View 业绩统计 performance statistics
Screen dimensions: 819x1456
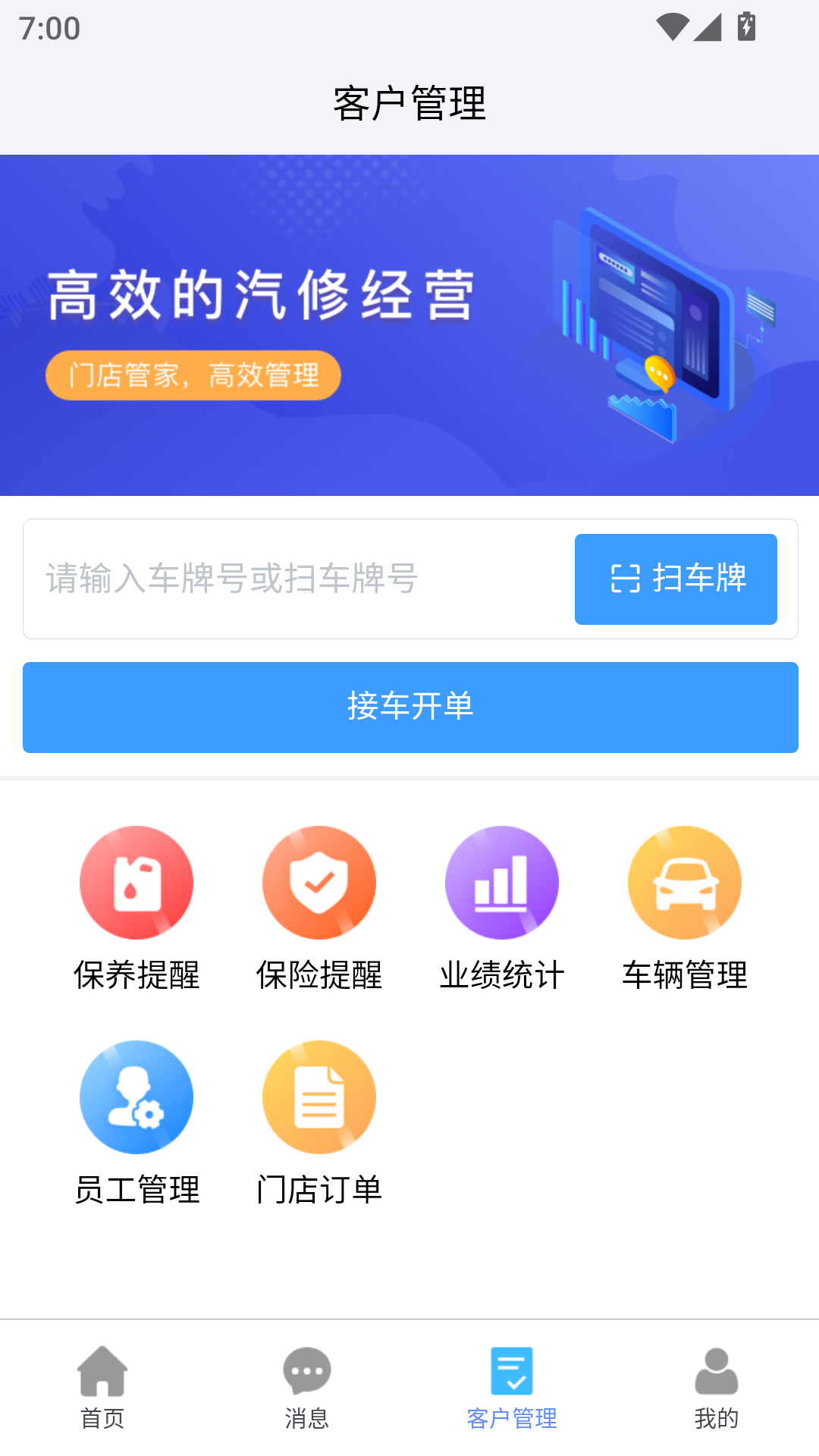501,908
